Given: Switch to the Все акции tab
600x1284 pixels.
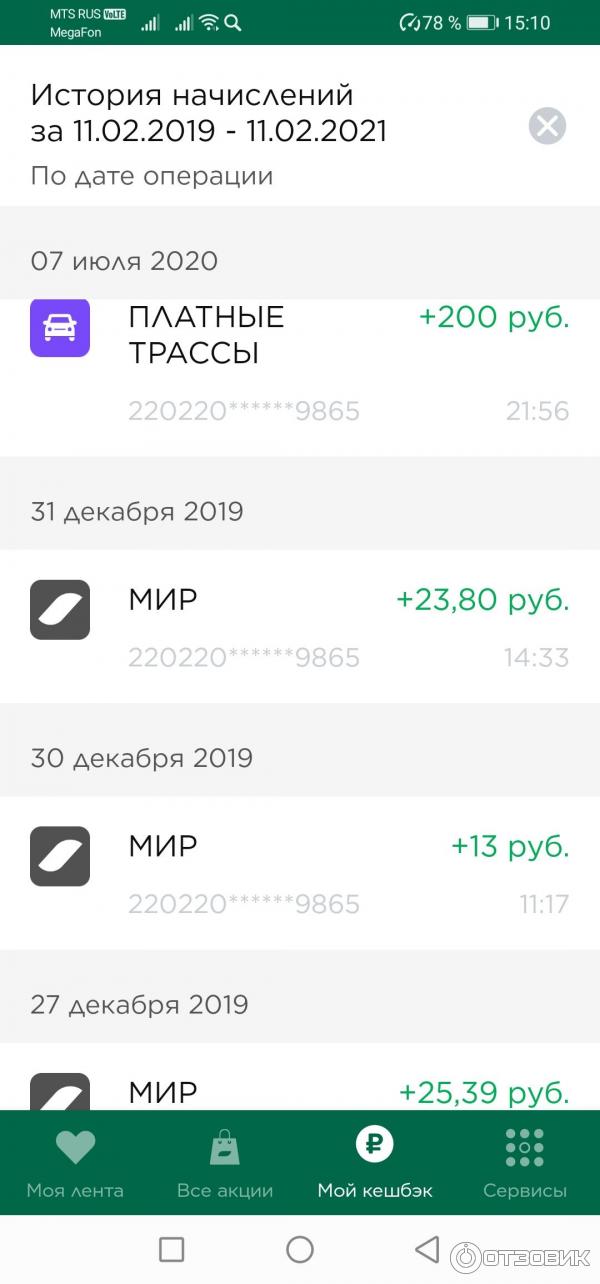Looking at the screenshot, I should coord(225,1163).
